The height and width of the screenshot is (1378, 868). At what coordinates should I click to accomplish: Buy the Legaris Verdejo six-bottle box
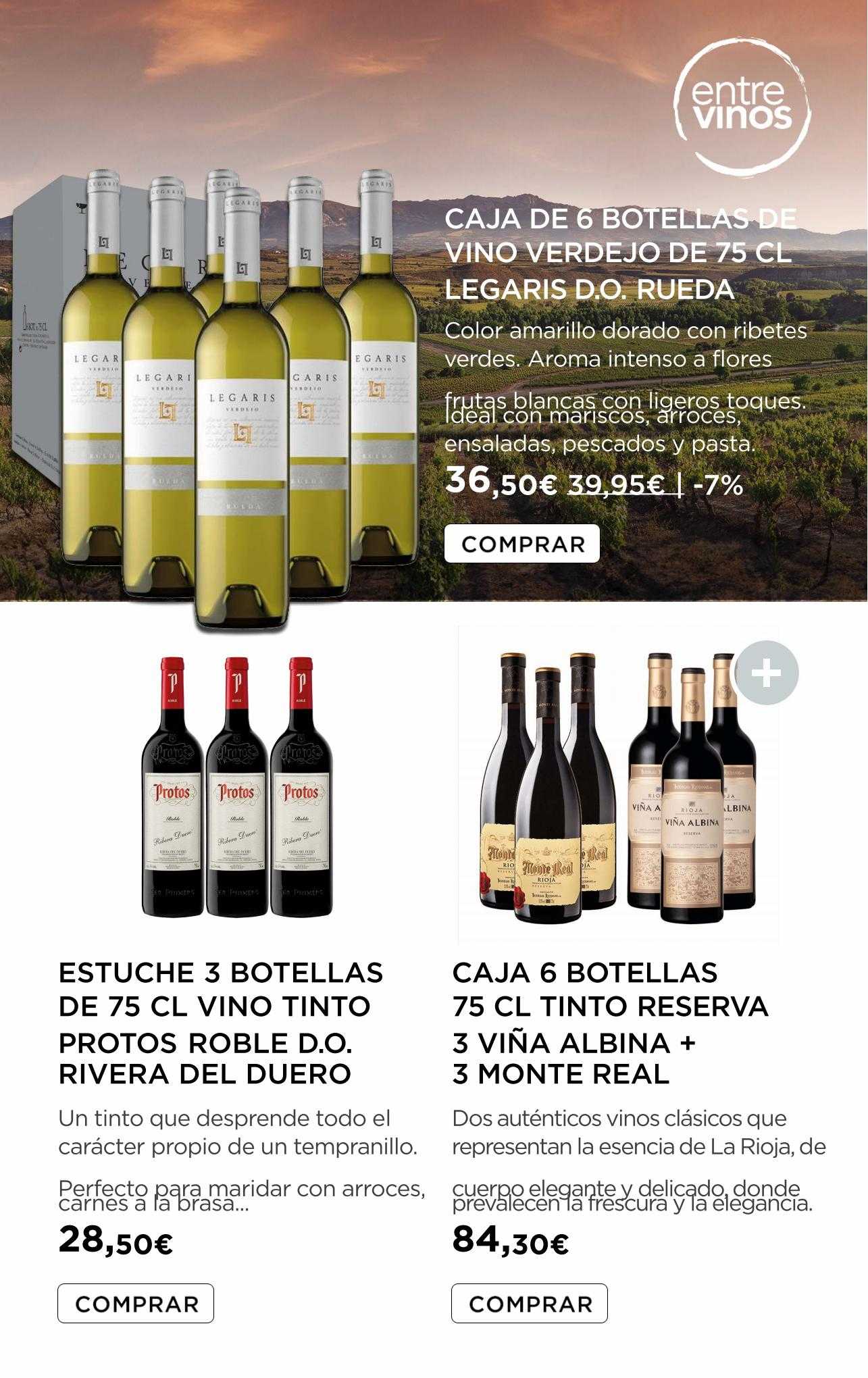521,544
